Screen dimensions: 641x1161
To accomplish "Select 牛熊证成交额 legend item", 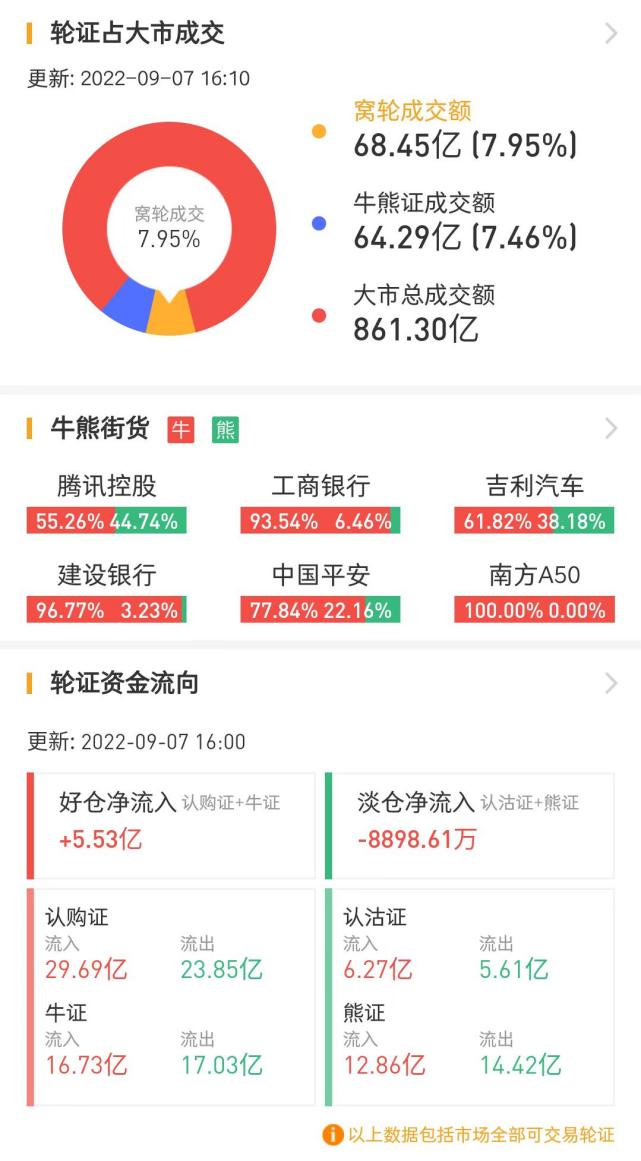I will click(464, 221).
